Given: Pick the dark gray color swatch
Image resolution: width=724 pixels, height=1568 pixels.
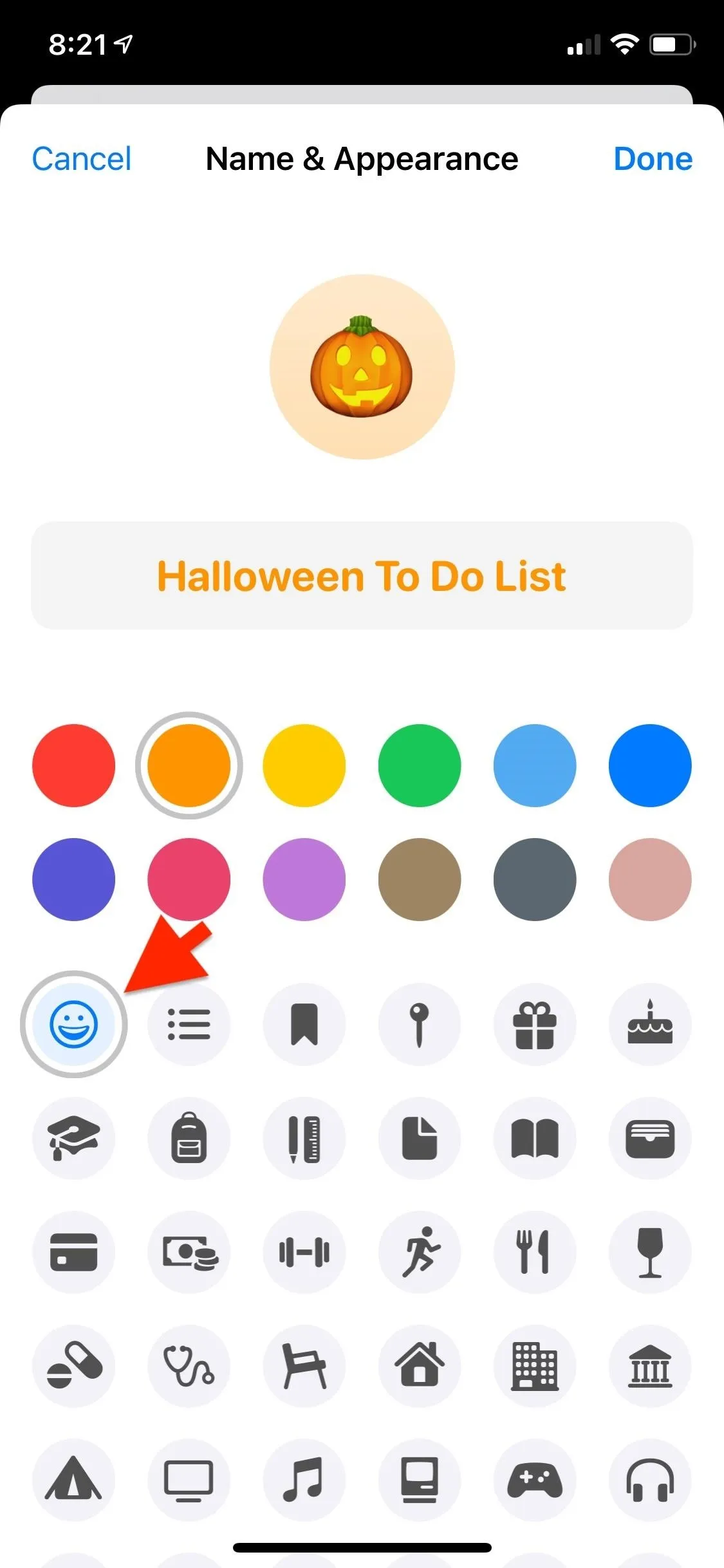Looking at the screenshot, I should [x=535, y=879].
